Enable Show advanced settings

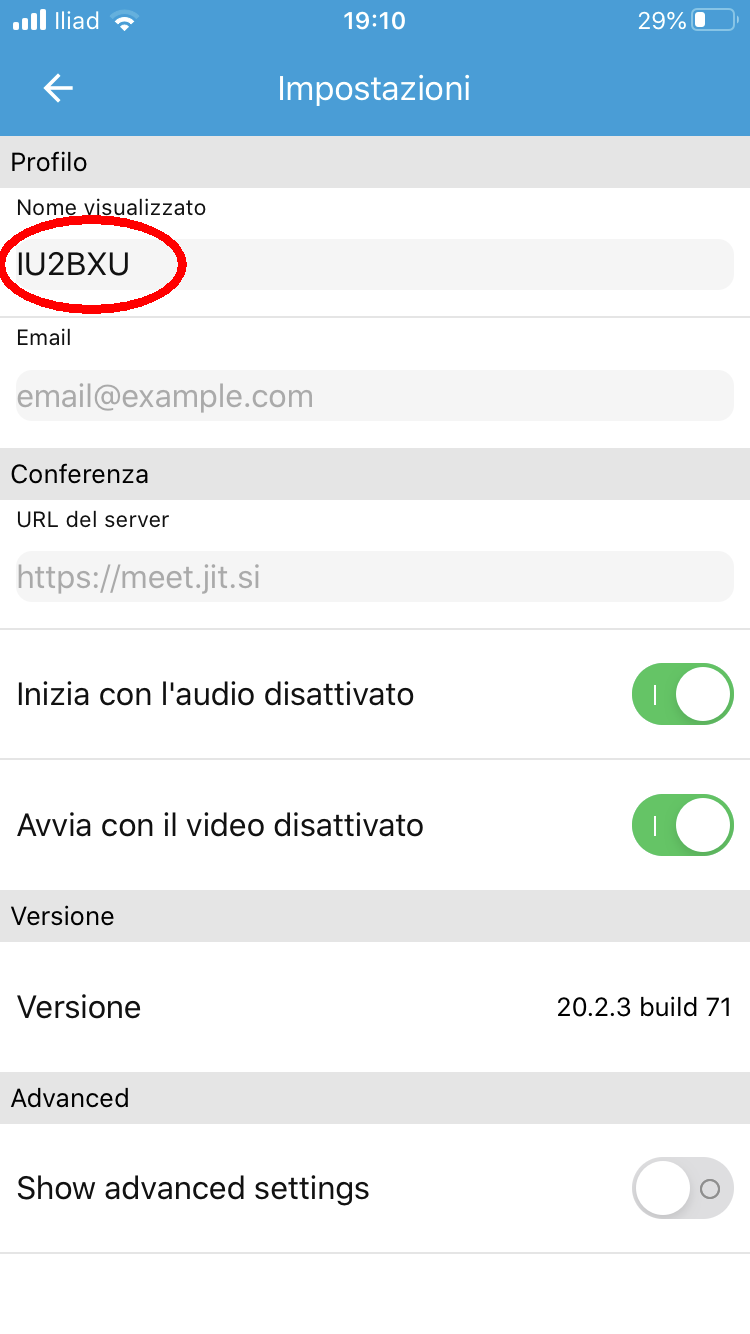tap(682, 1189)
